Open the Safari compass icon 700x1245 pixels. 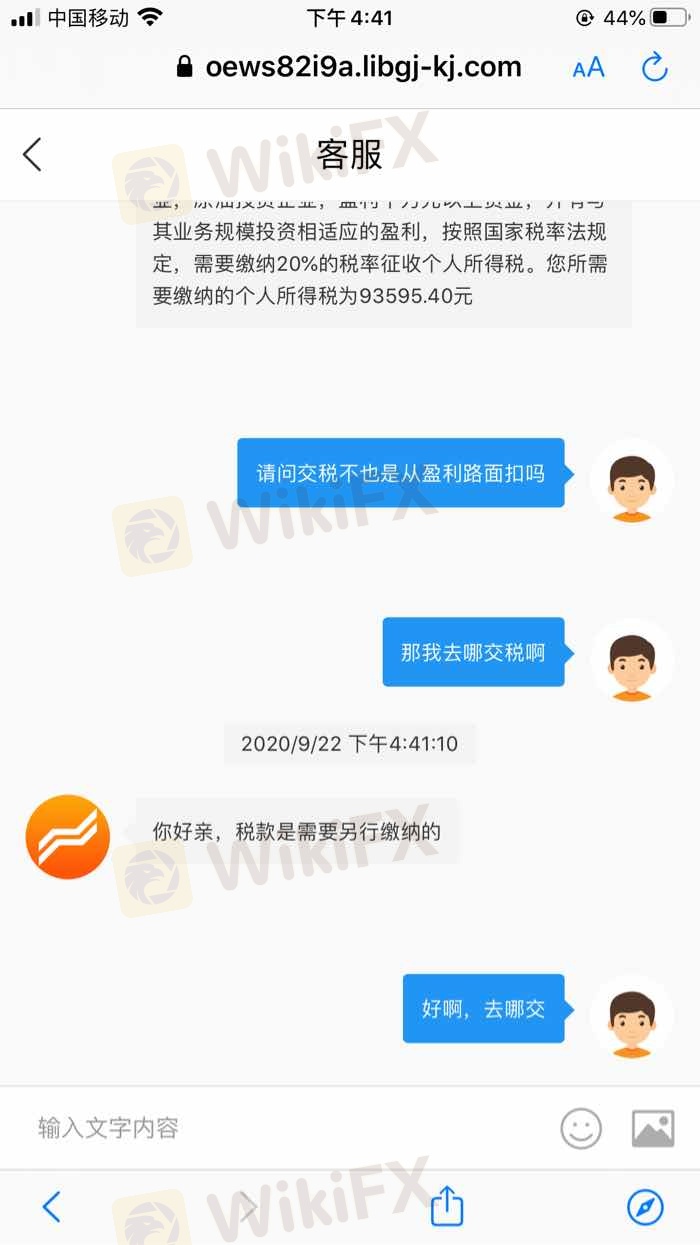click(x=645, y=1207)
